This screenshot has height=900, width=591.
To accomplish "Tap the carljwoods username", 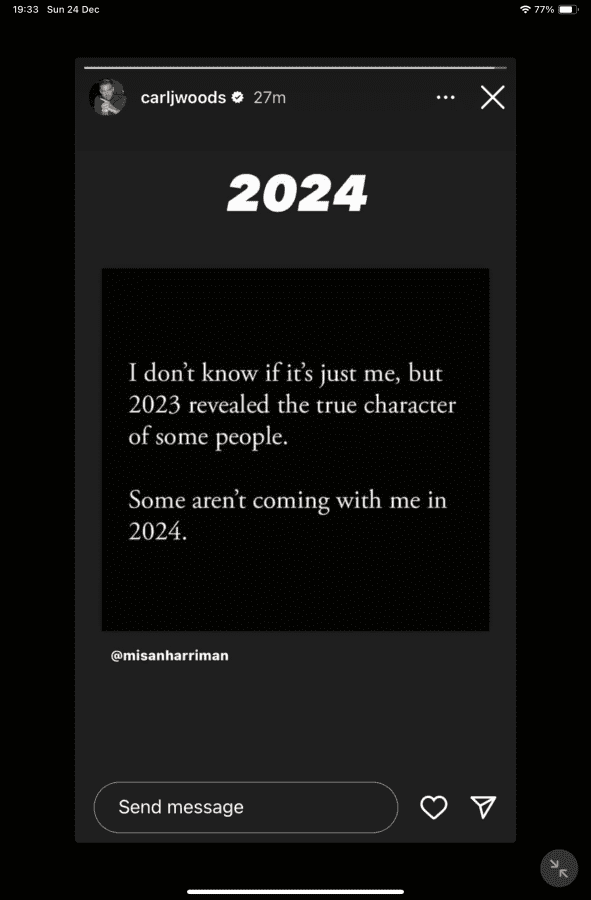I will [183, 98].
